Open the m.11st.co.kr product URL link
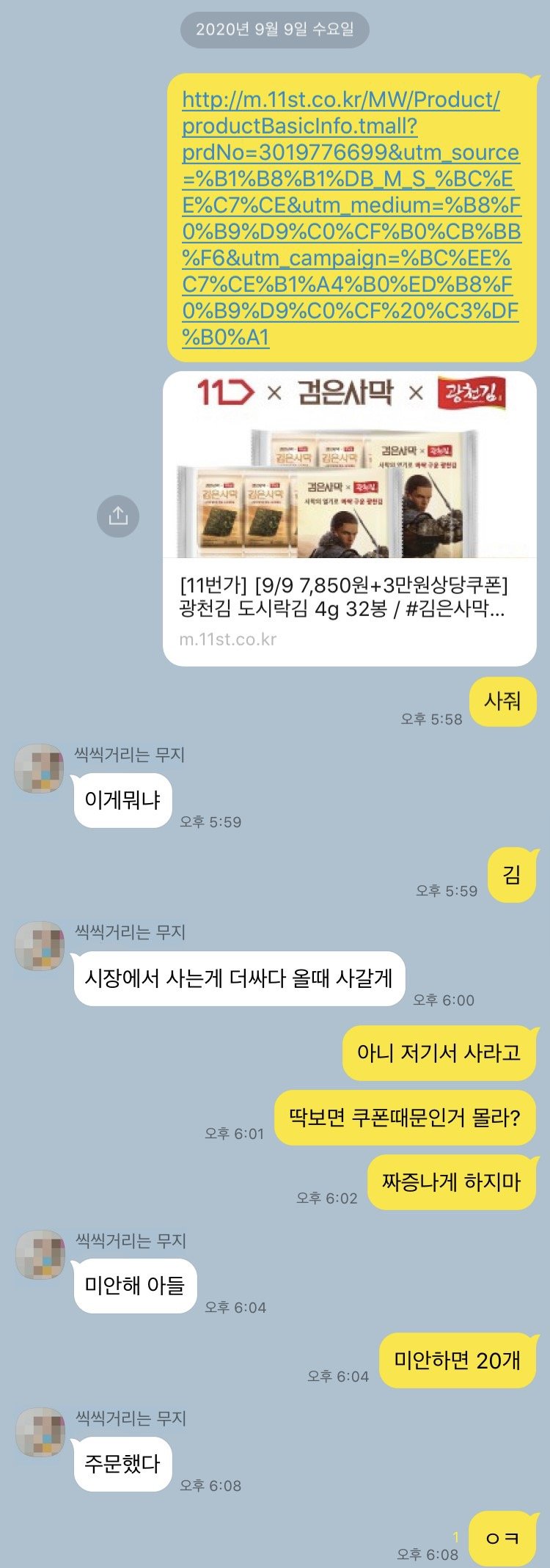 point(351,218)
